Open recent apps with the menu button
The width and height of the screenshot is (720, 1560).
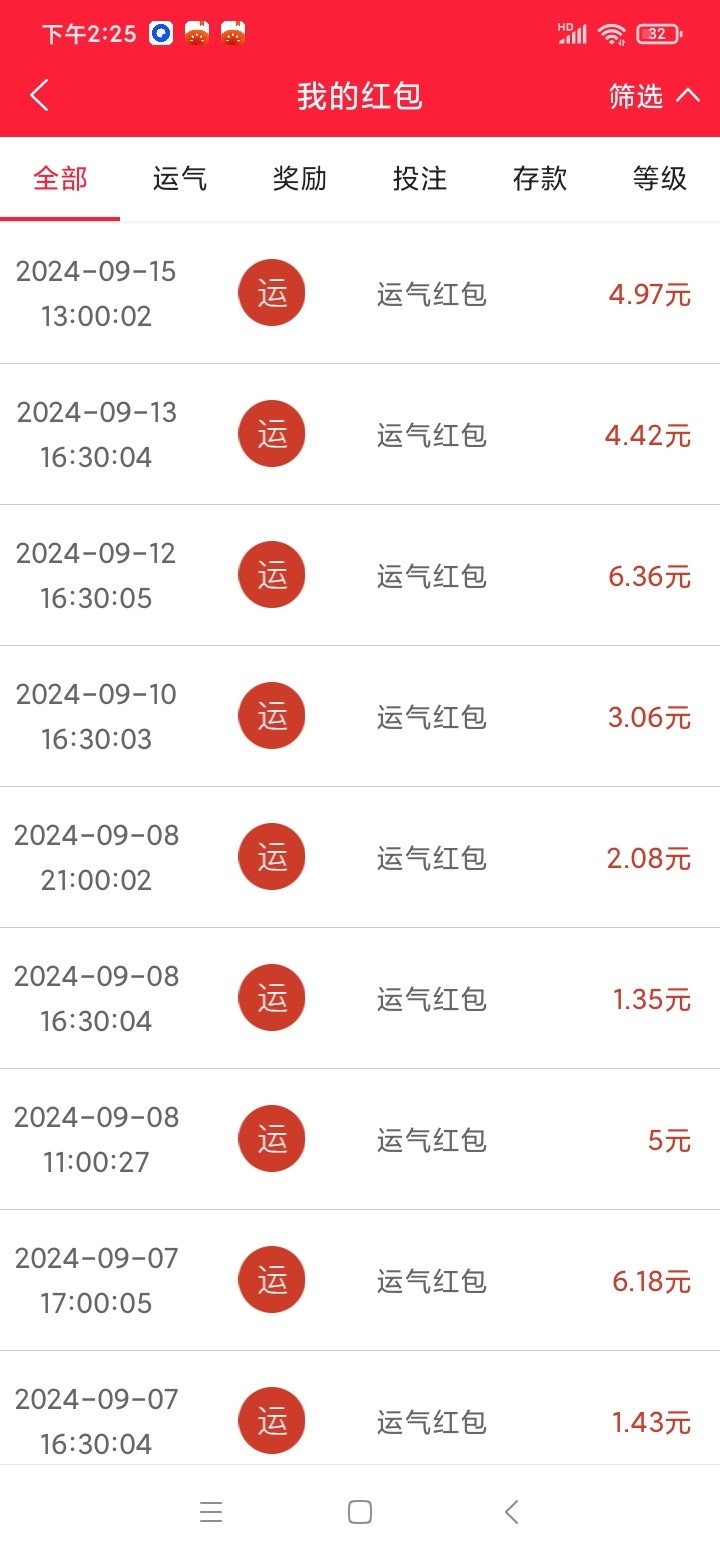click(211, 1512)
